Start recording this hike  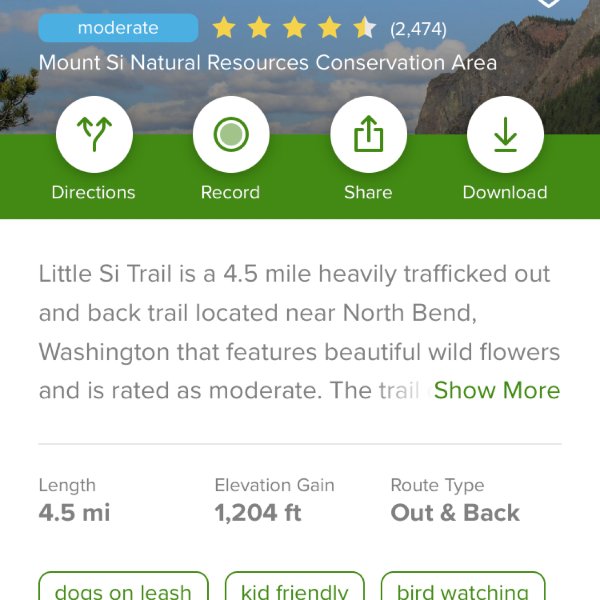pos(231,135)
